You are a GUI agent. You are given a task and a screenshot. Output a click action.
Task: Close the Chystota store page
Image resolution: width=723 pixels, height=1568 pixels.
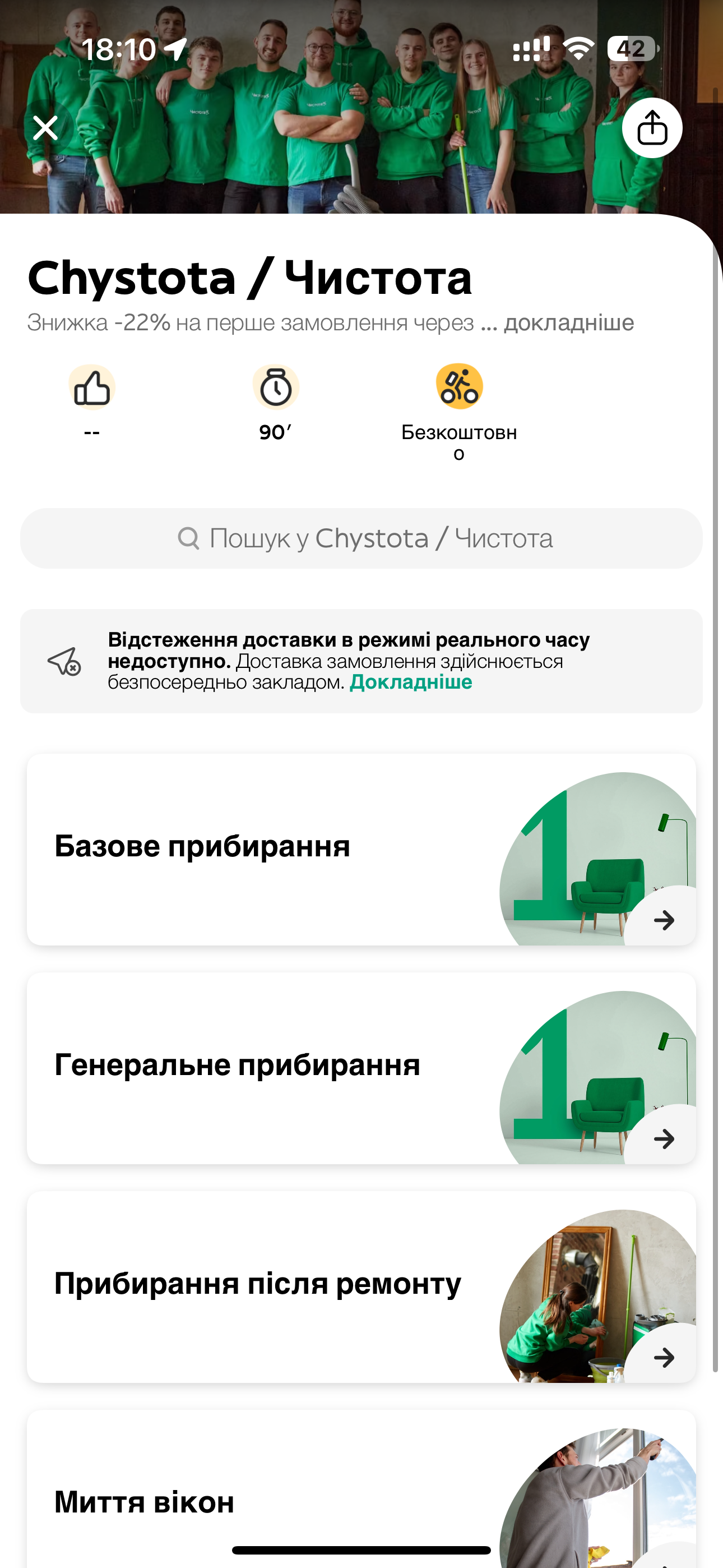coord(45,128)
